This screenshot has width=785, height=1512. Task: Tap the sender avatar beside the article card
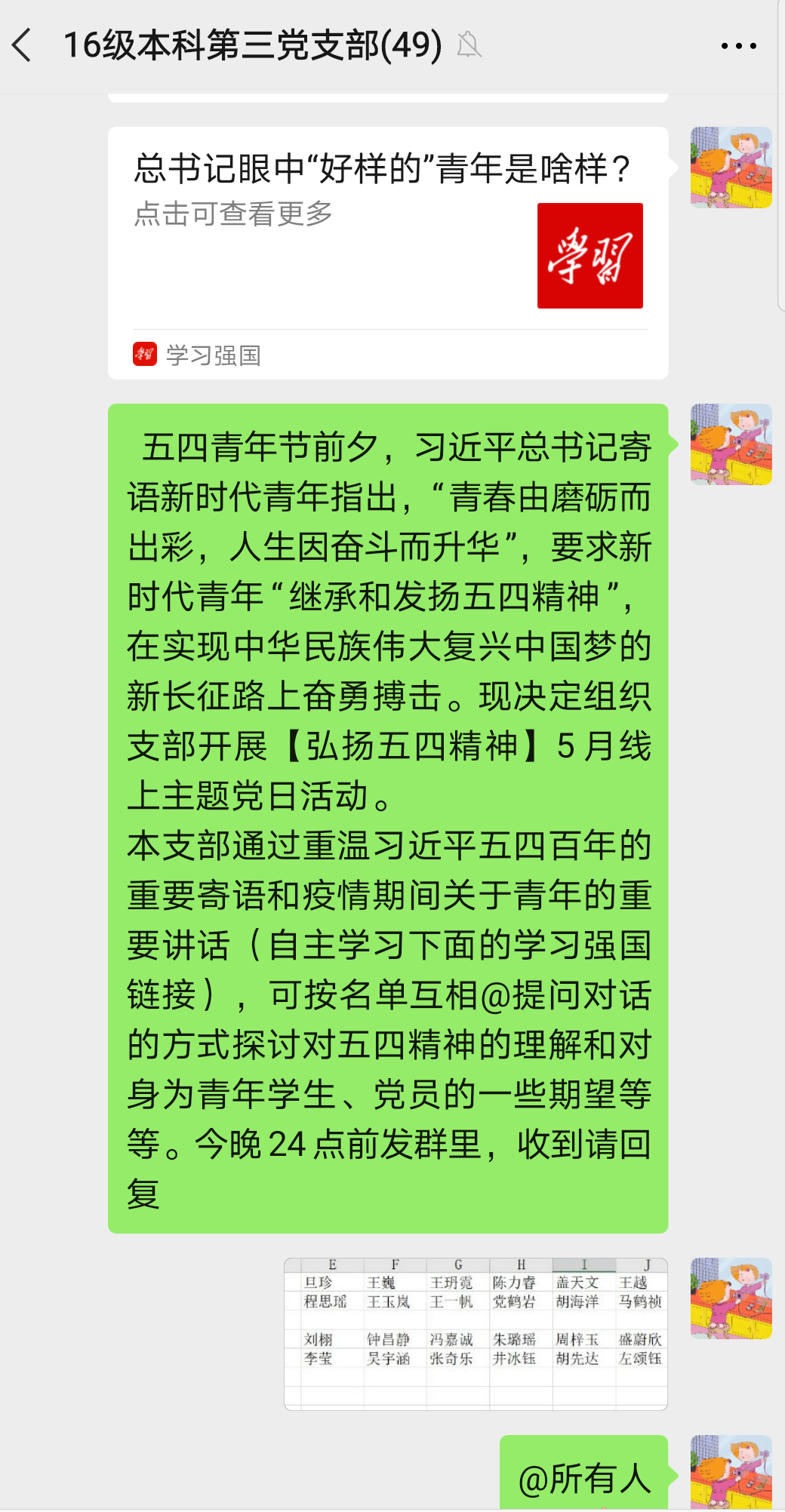point(731,167)
